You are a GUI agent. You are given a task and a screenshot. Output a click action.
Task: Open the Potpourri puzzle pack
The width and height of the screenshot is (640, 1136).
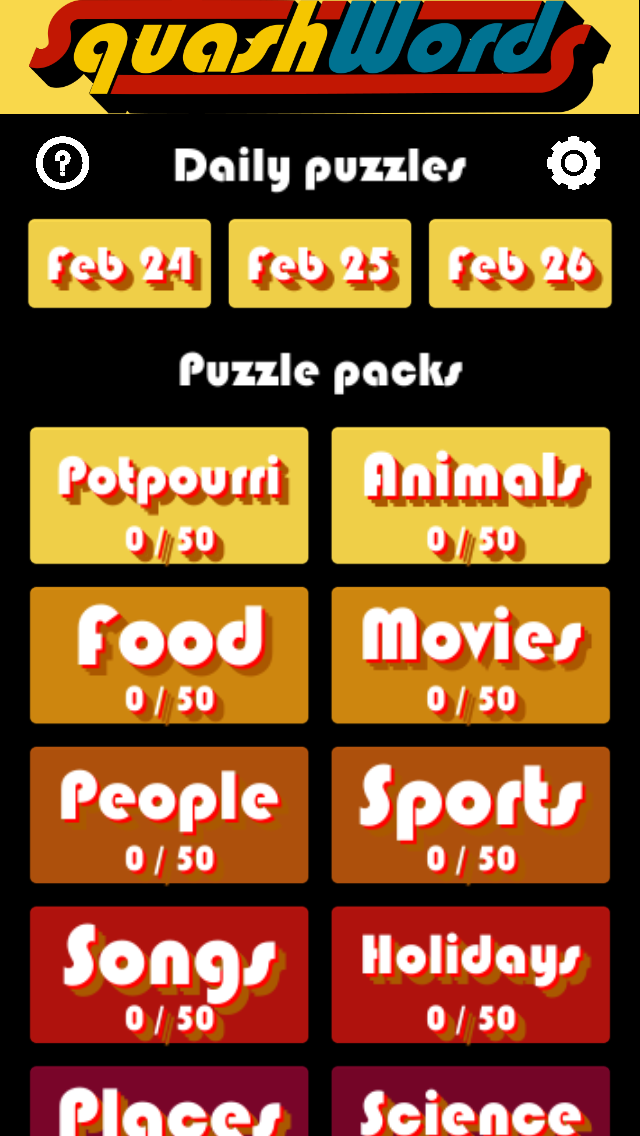tap(169, 496)
